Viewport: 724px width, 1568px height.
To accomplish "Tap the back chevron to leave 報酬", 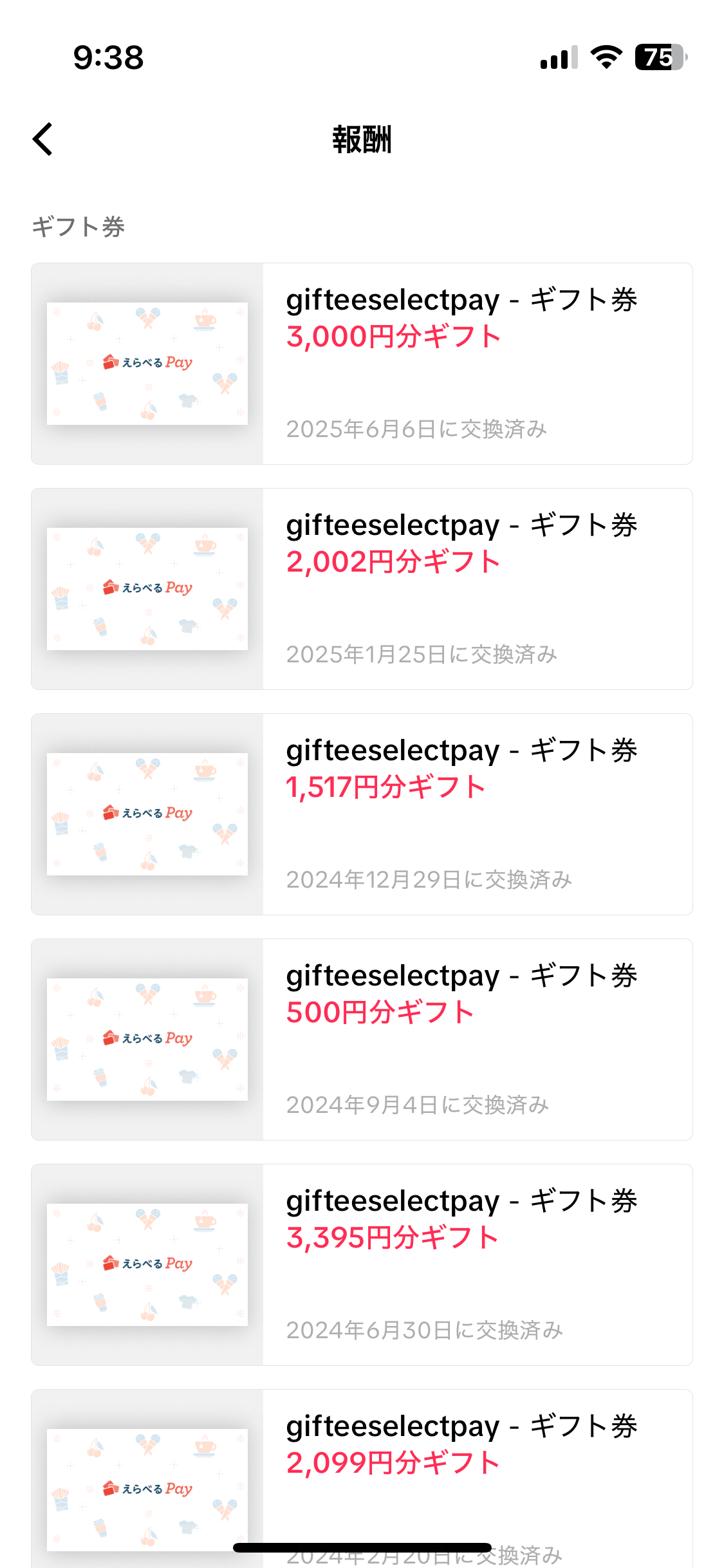I will point(42,138).
